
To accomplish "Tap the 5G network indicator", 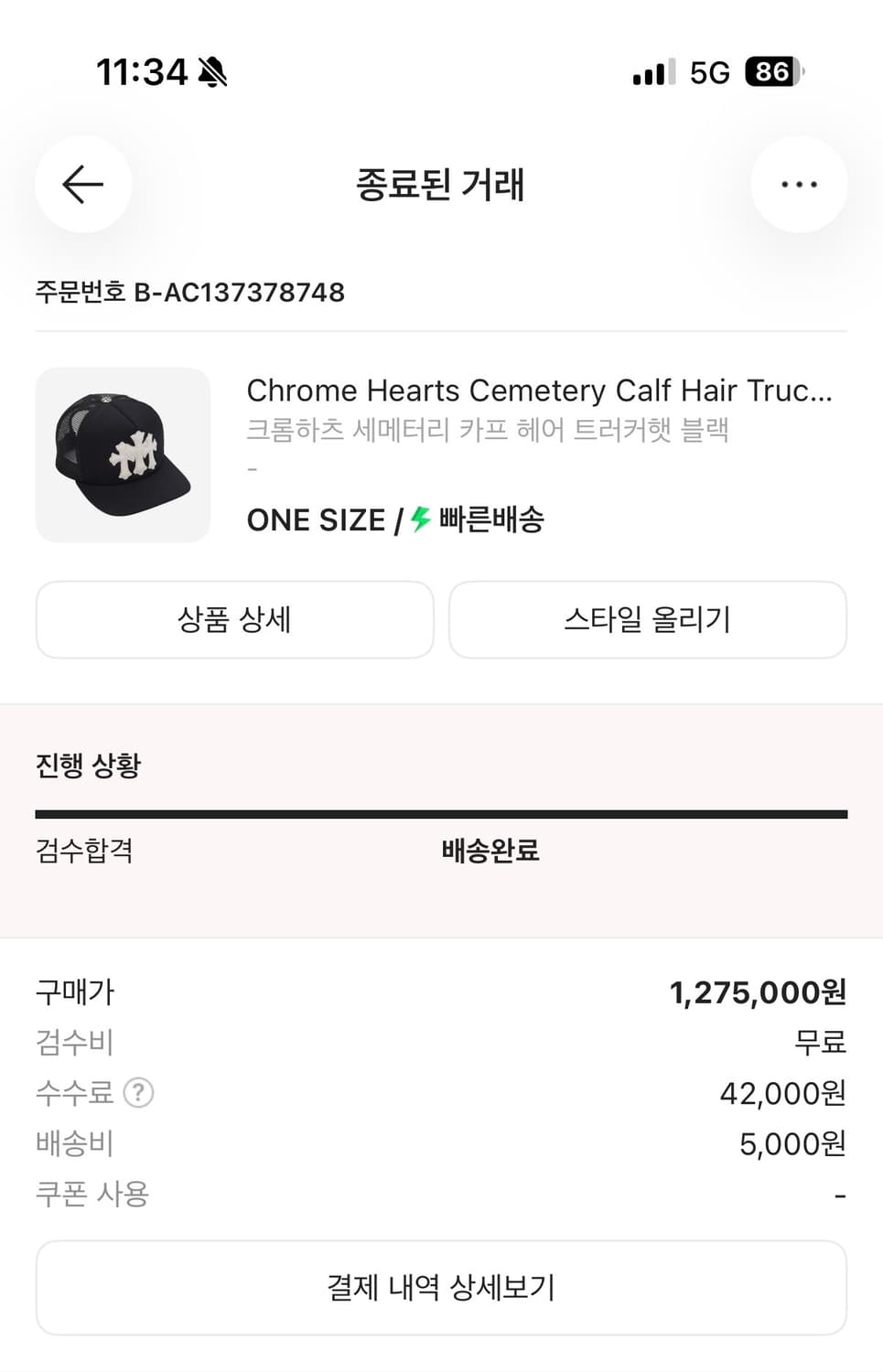I will click(x=710, y=72).
